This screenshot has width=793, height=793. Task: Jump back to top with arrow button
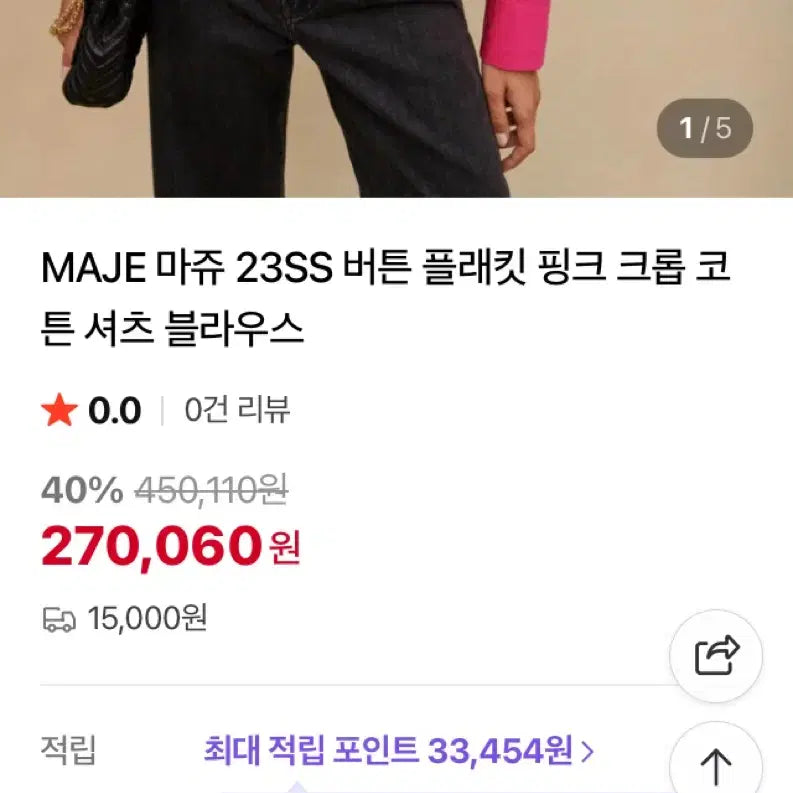717,766
